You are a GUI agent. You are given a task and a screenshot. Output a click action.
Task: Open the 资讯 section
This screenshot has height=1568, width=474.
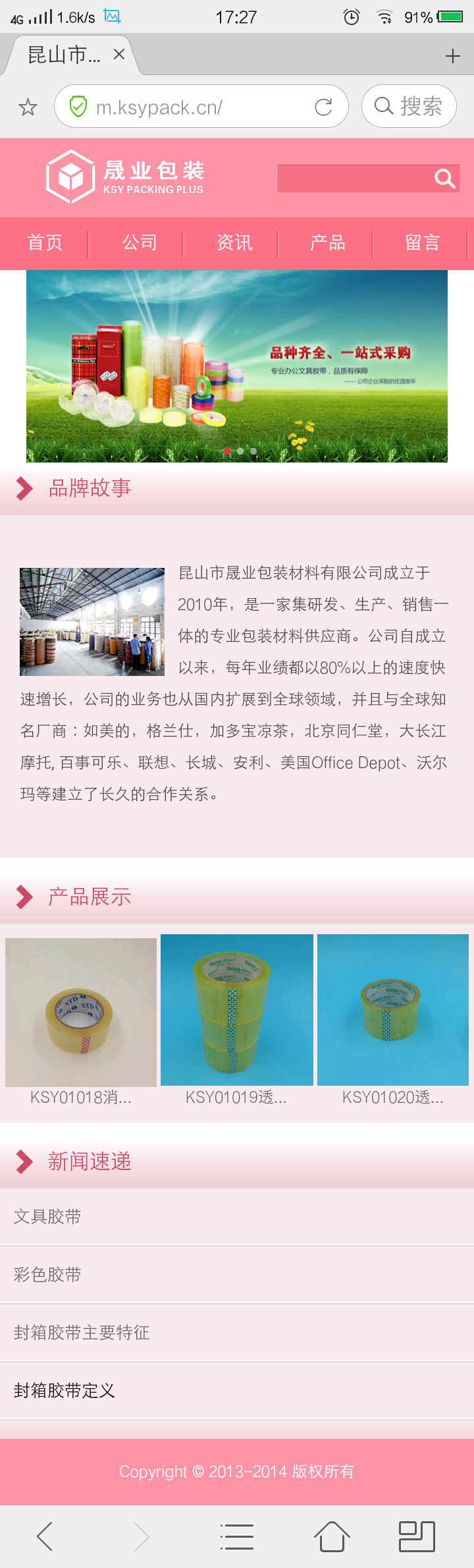click(x=234, y=243)
